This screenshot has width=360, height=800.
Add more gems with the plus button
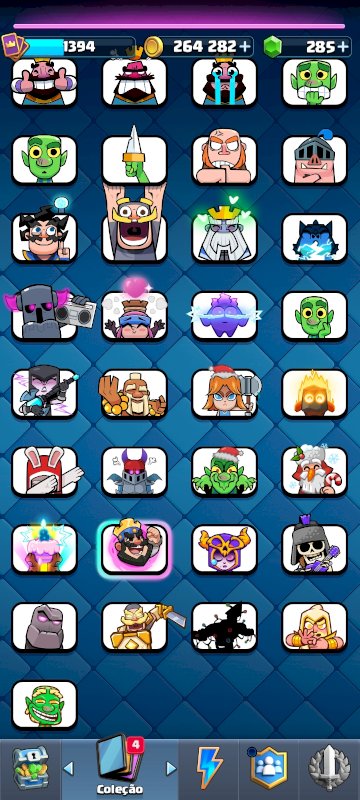[x=343, y=47]
